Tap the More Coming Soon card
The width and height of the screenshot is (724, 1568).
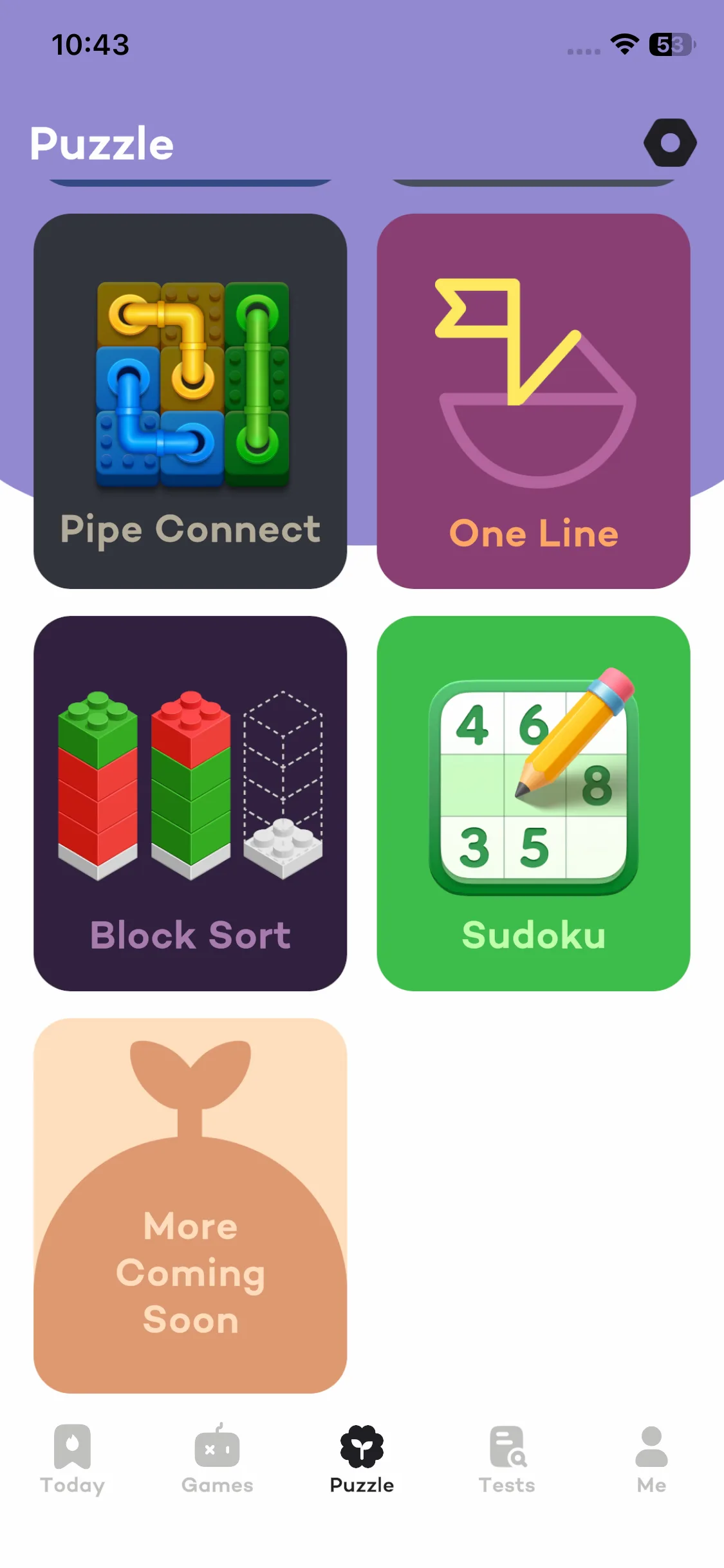point(190,1205)
